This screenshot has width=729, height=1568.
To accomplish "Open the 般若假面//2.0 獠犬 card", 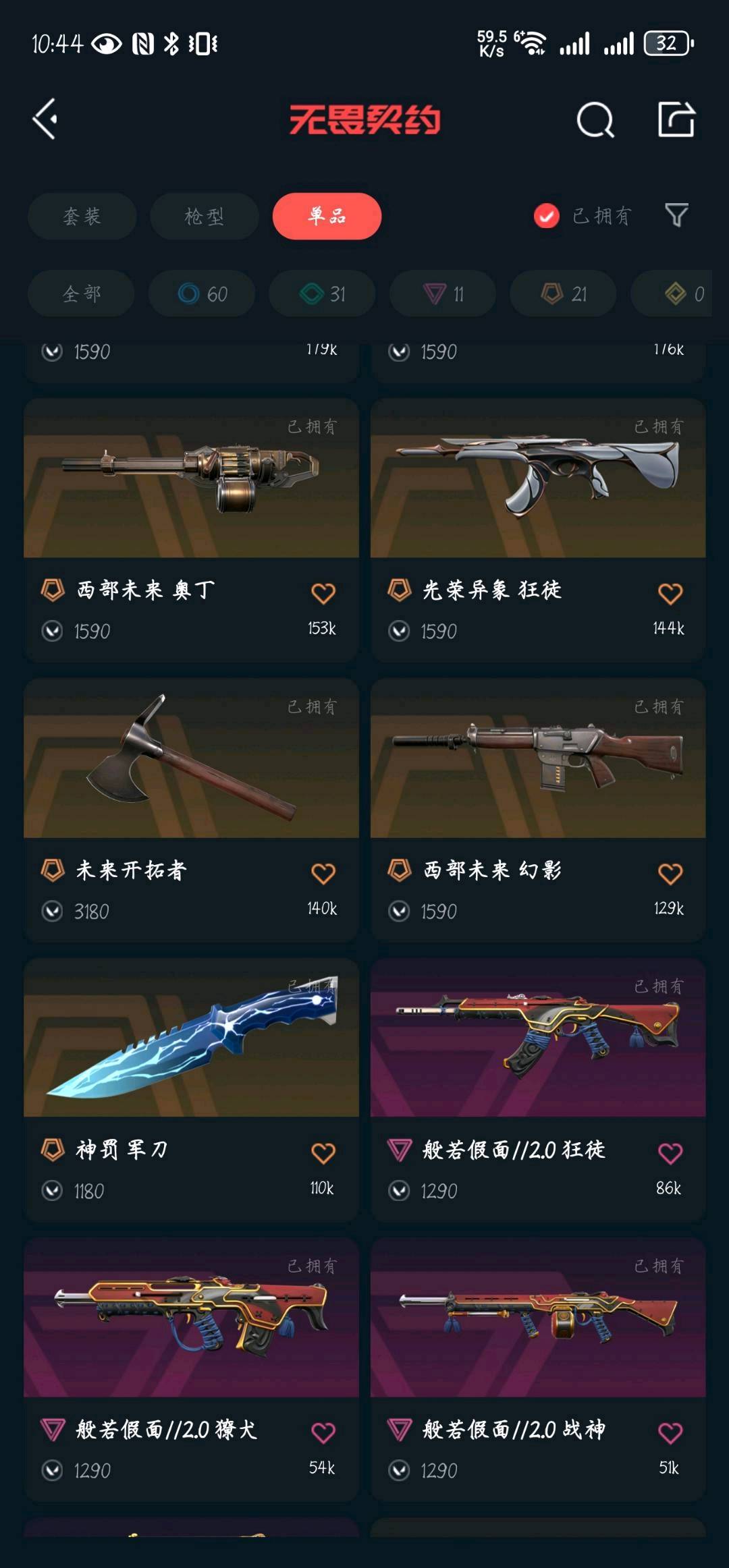I will [191, 1370].
